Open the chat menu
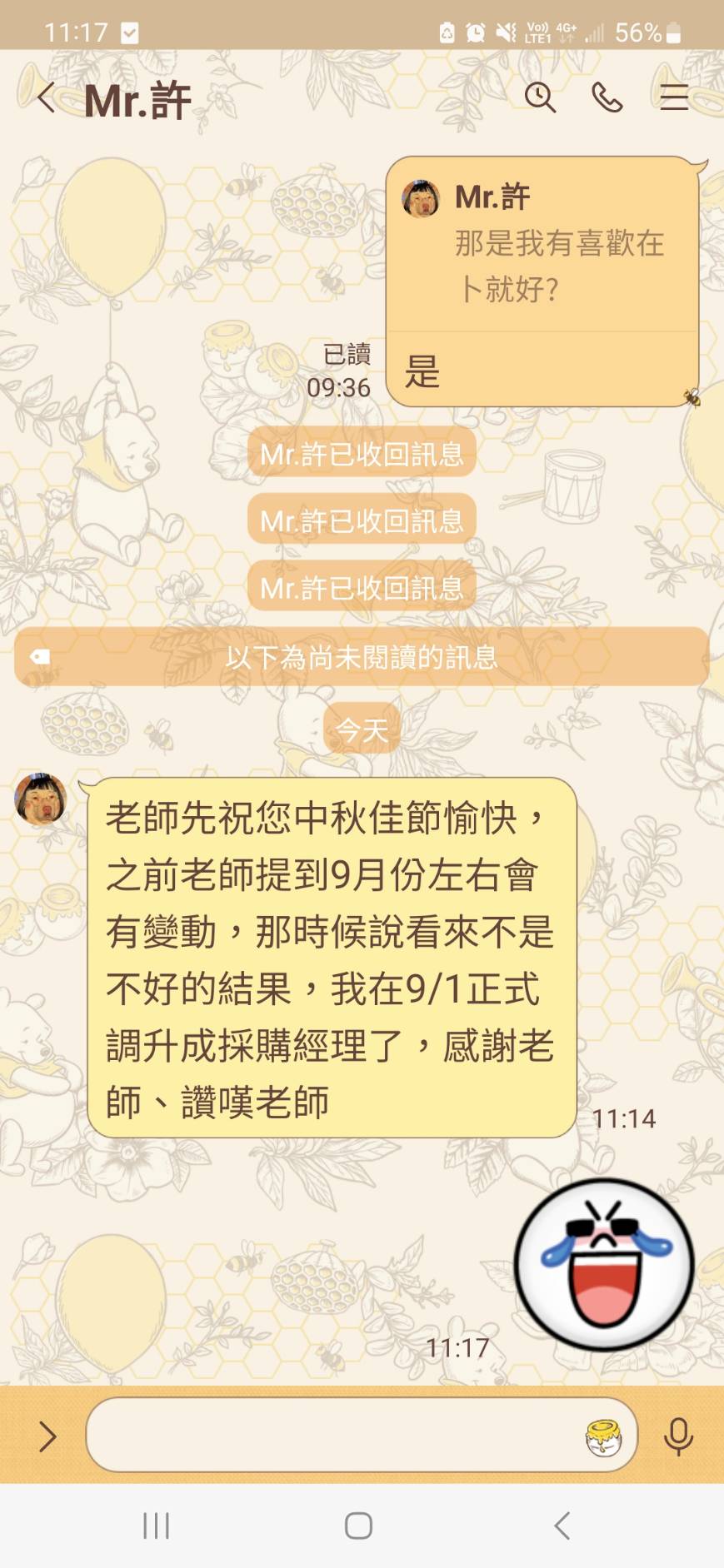724x1568 pixels. 674,98
